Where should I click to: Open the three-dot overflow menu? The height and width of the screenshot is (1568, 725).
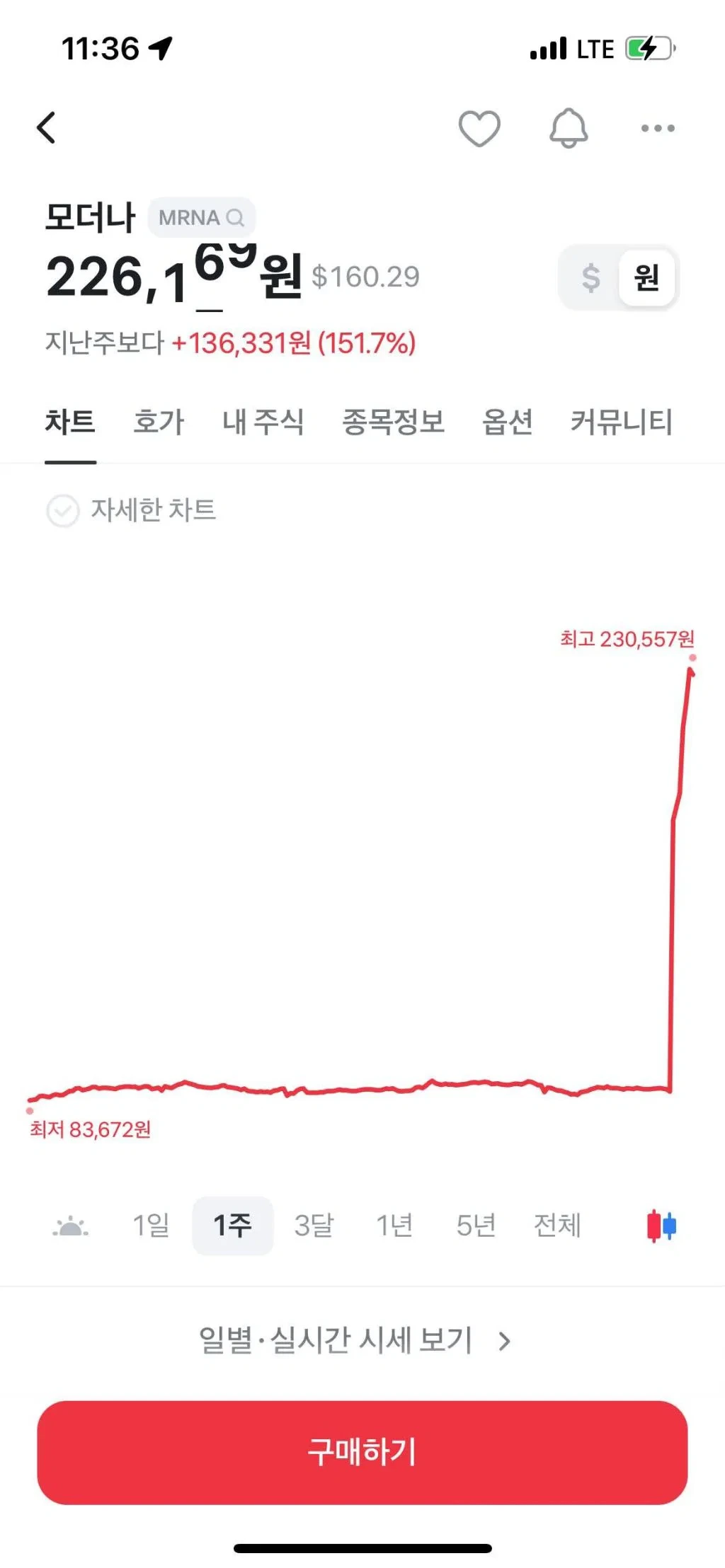658,128
